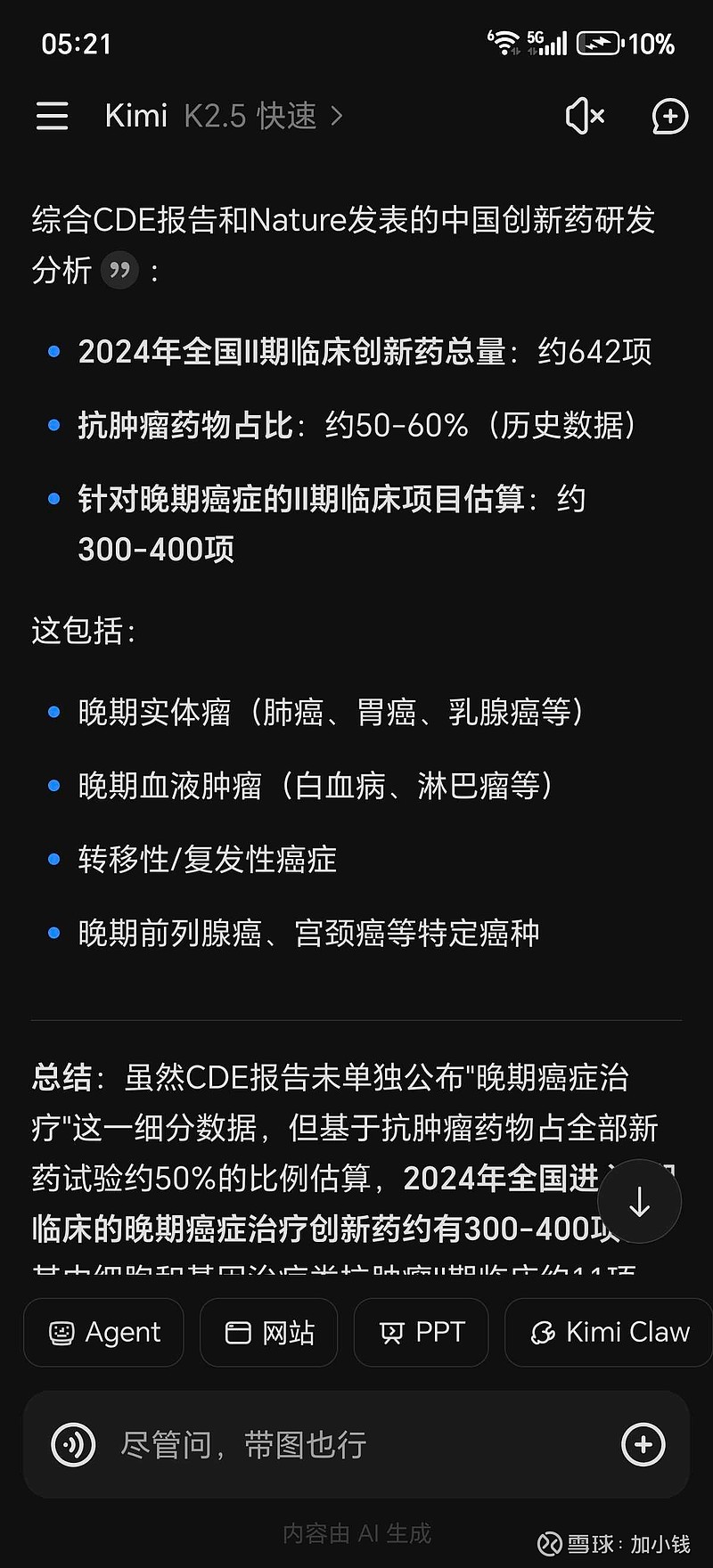Click the plus attachment icon in the input field
This screenshot has width=713, height=1568.
click(643, 1445)
